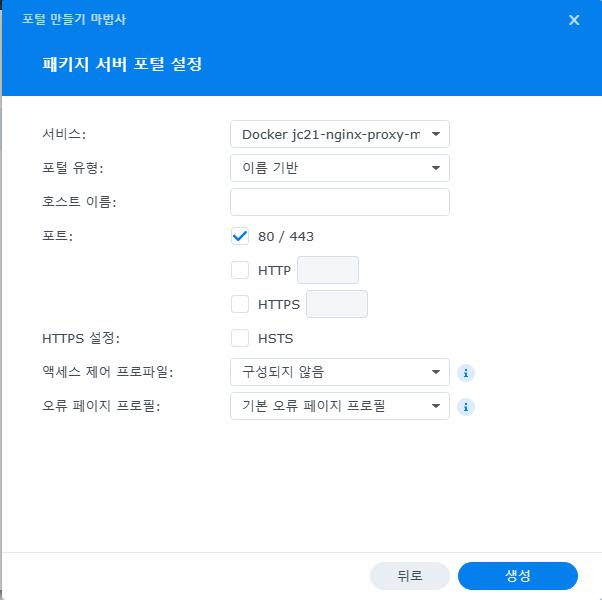Go back with the 뒤로 button
This screenshot has width=602, height=600.
point(409,576)
